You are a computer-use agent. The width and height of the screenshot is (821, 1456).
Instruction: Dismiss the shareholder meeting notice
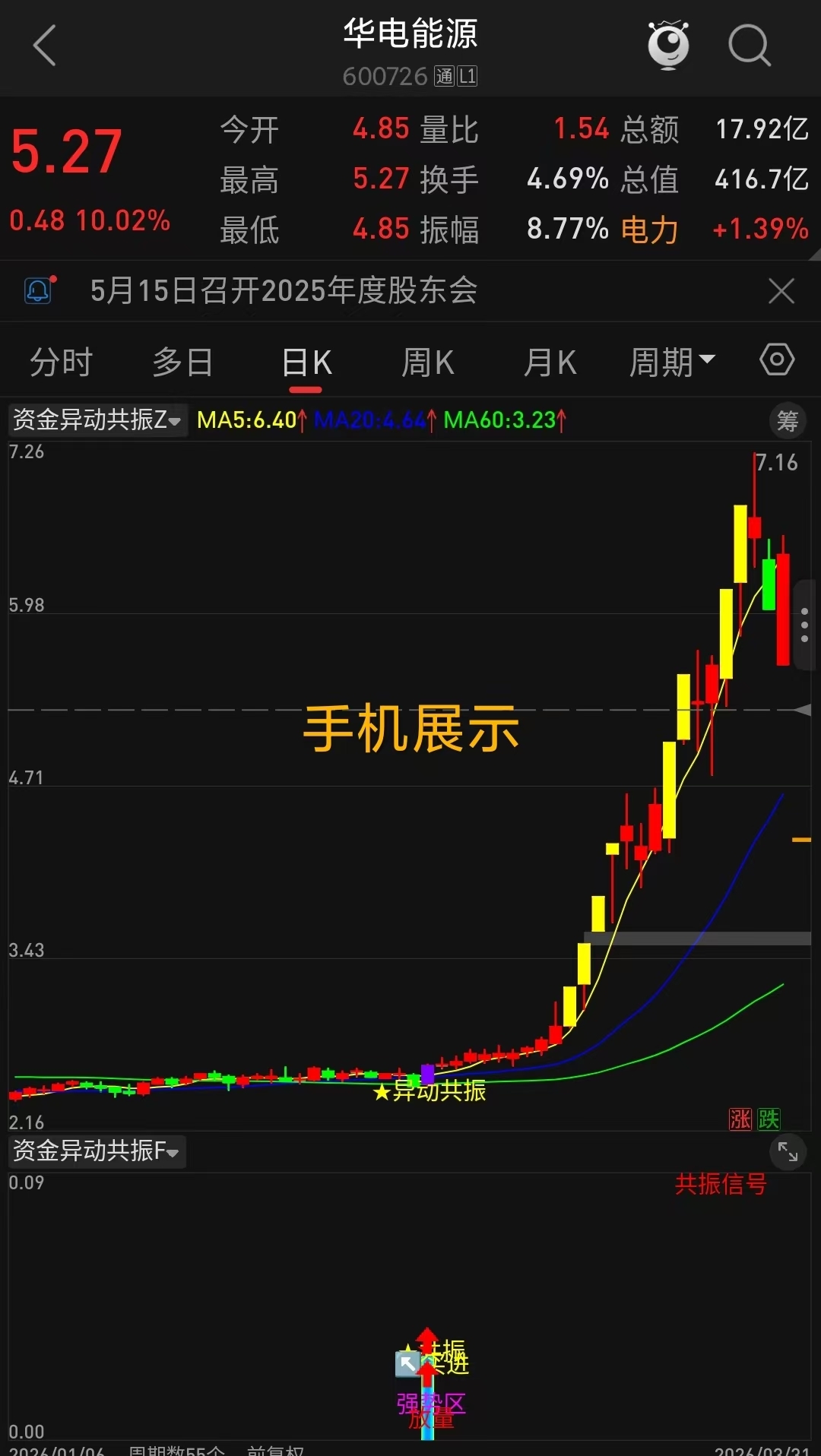click(781, 291)
